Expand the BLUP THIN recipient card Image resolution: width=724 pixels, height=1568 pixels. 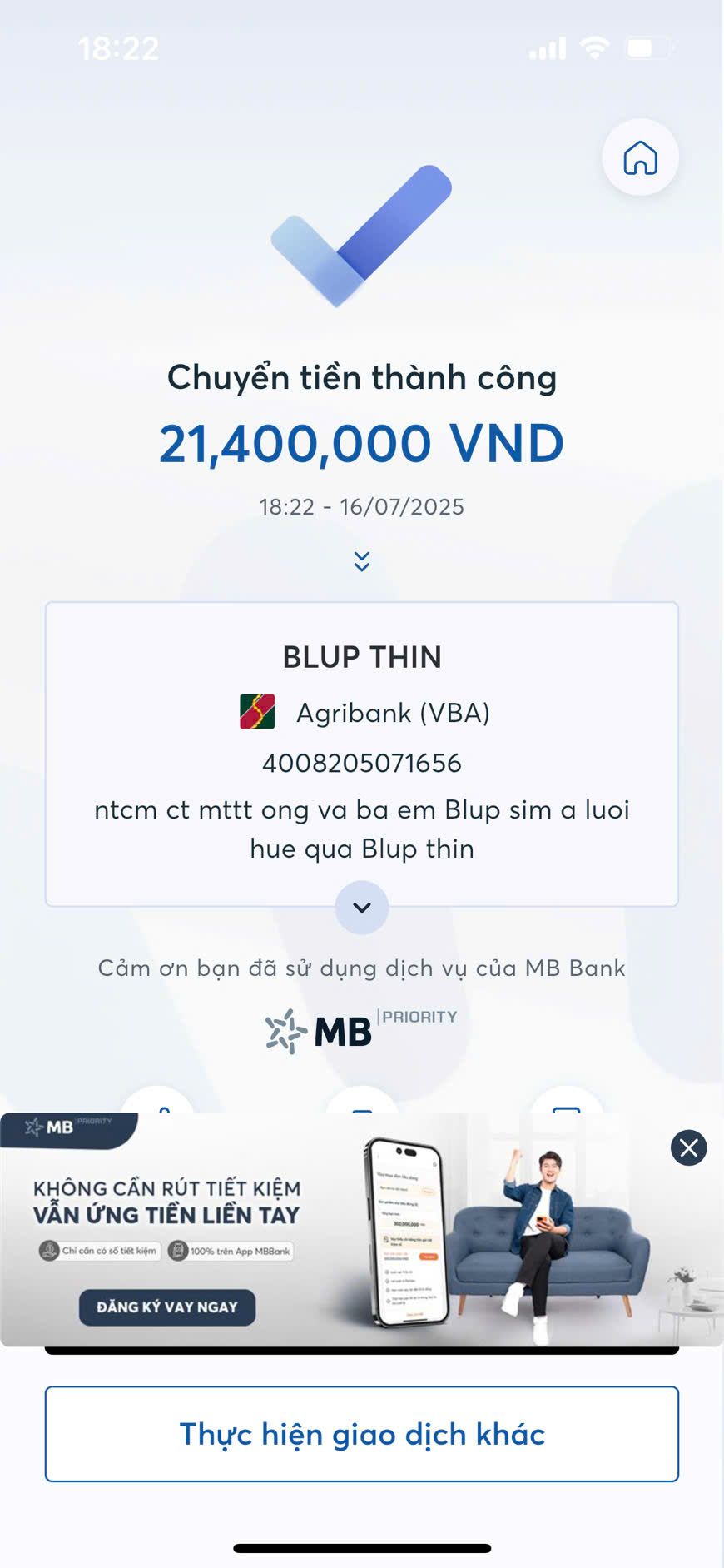[x=362, y=907]
